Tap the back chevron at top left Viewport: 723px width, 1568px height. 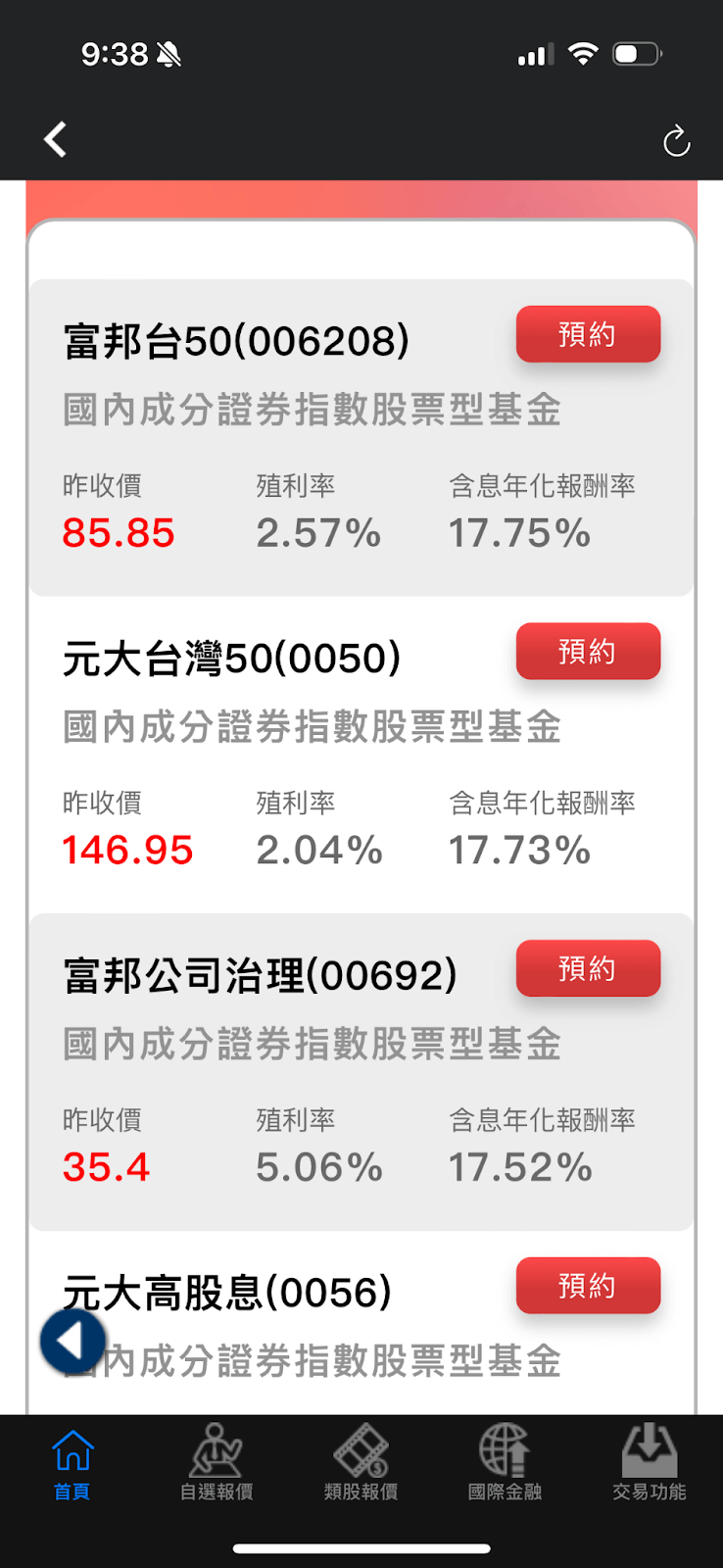coord(55,140)
